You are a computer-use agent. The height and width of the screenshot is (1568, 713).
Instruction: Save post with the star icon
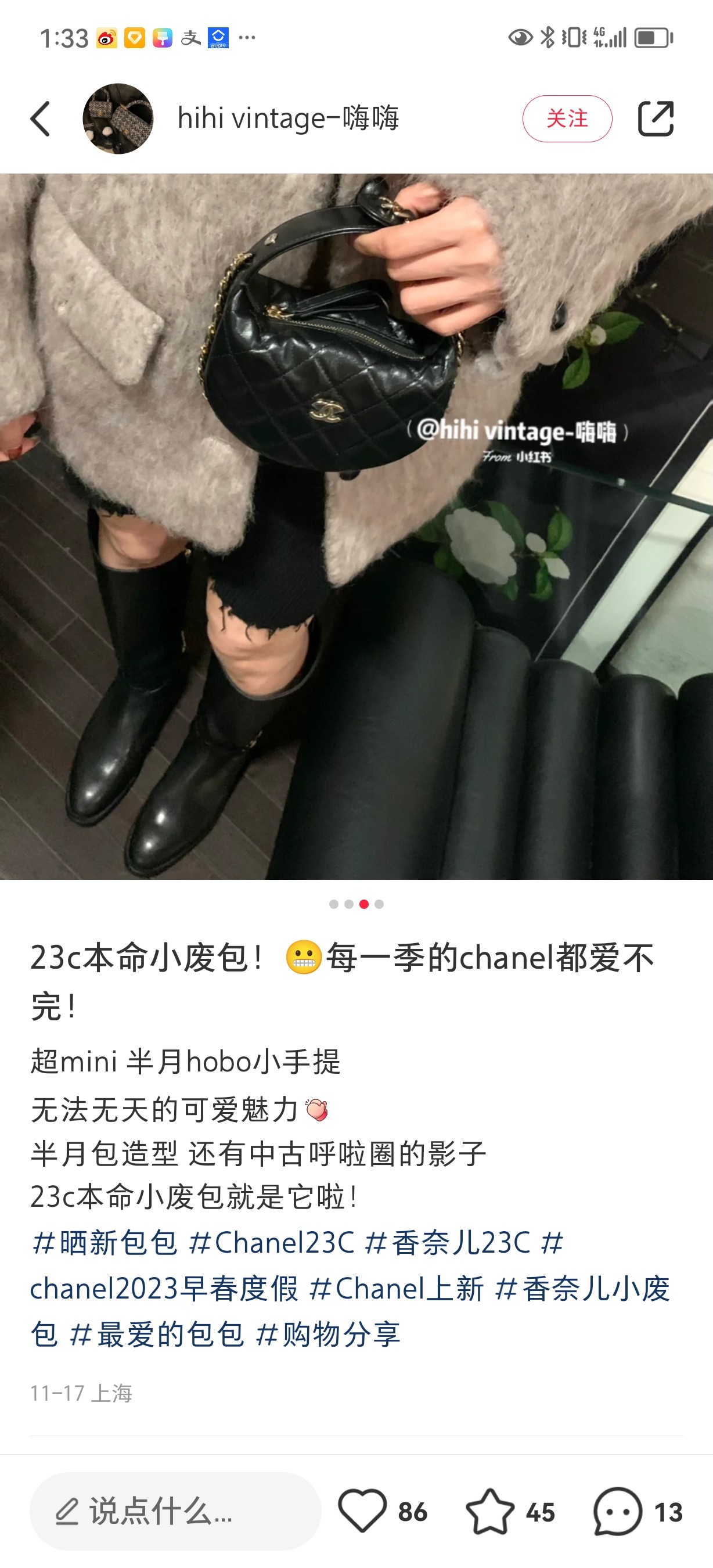pyautogui.click(x=489, y=1511)
